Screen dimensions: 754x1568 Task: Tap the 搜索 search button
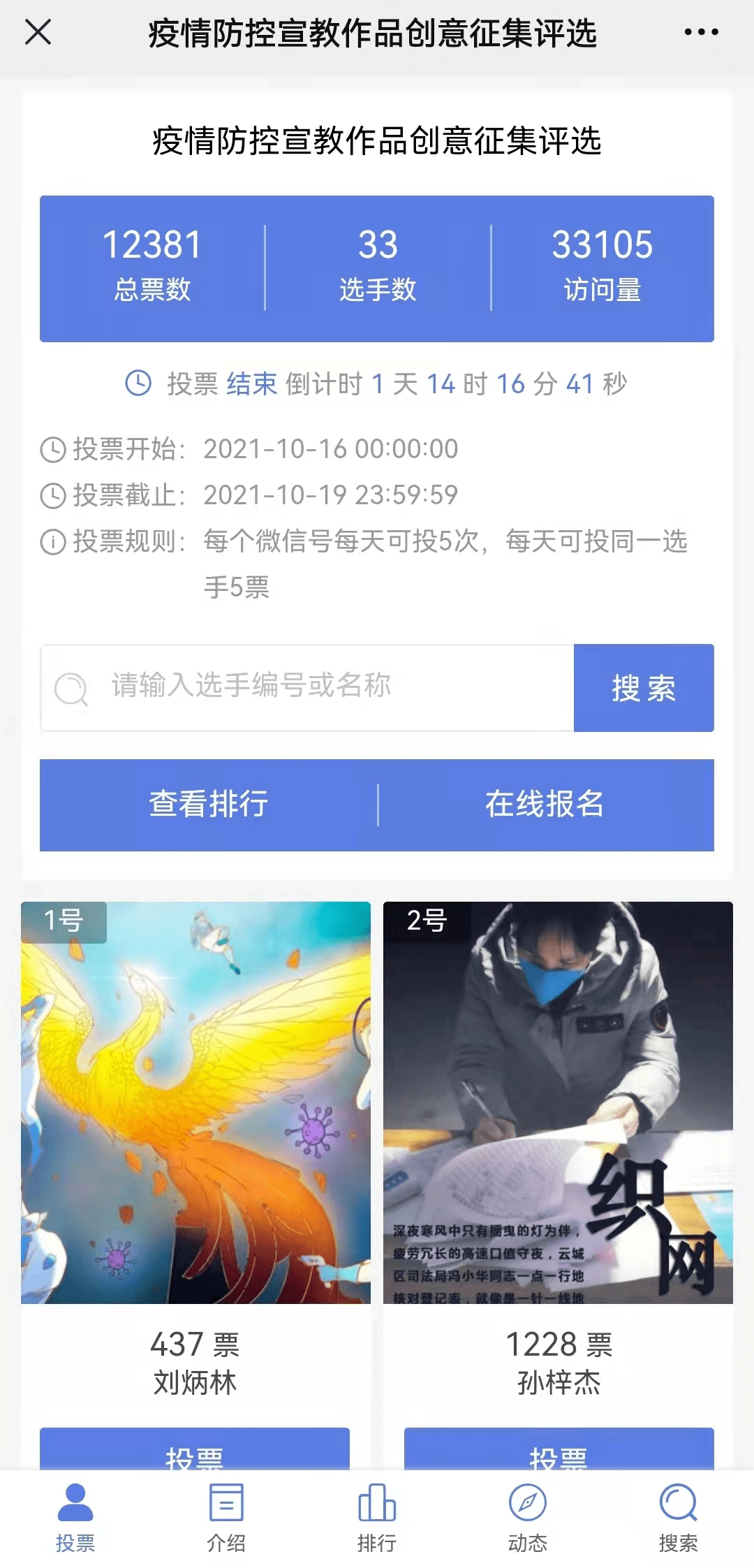click(x=643, y=688)
